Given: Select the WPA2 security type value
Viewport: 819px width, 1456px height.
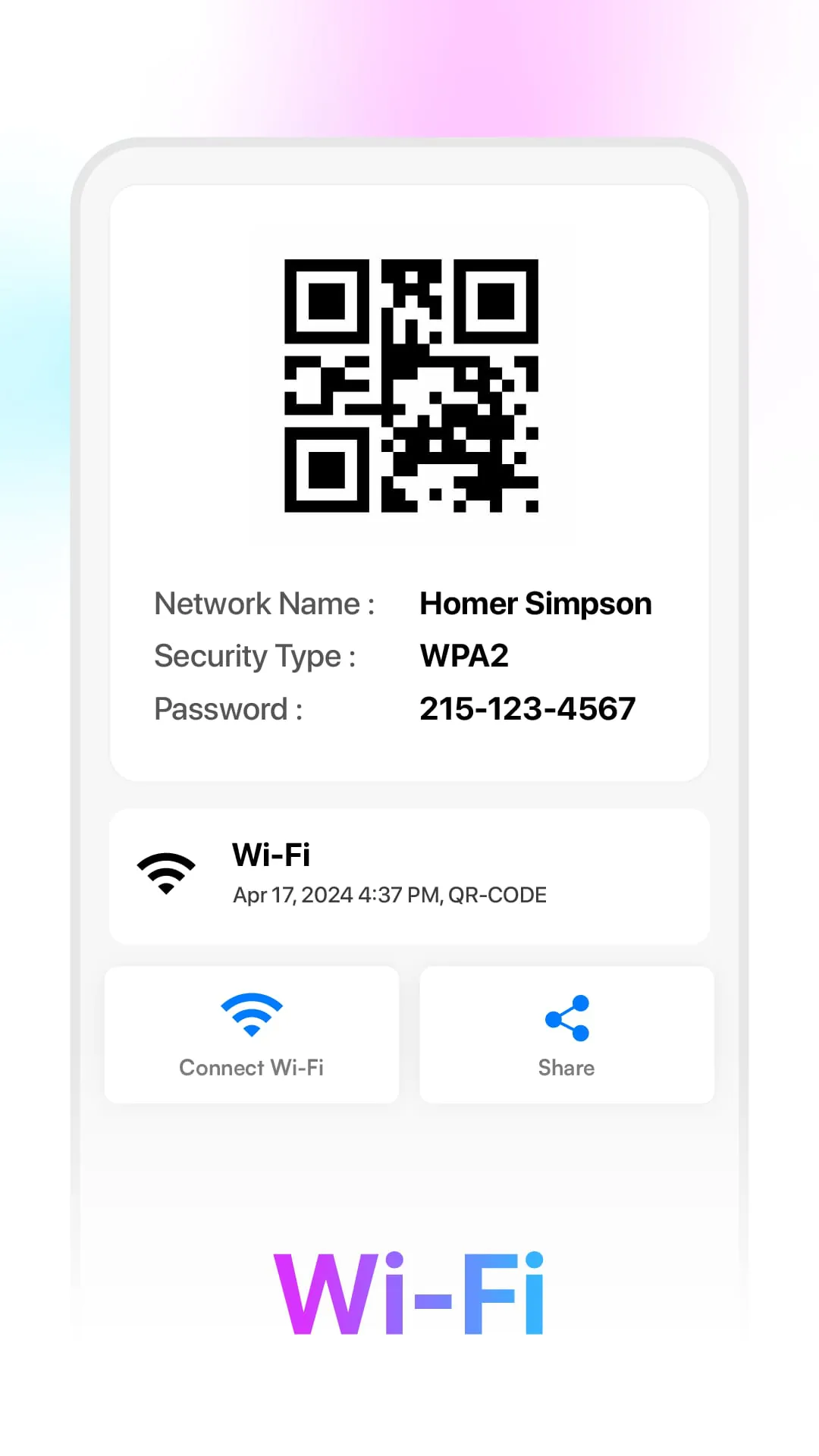Looking at the screenshot, I should click(465, 655).
